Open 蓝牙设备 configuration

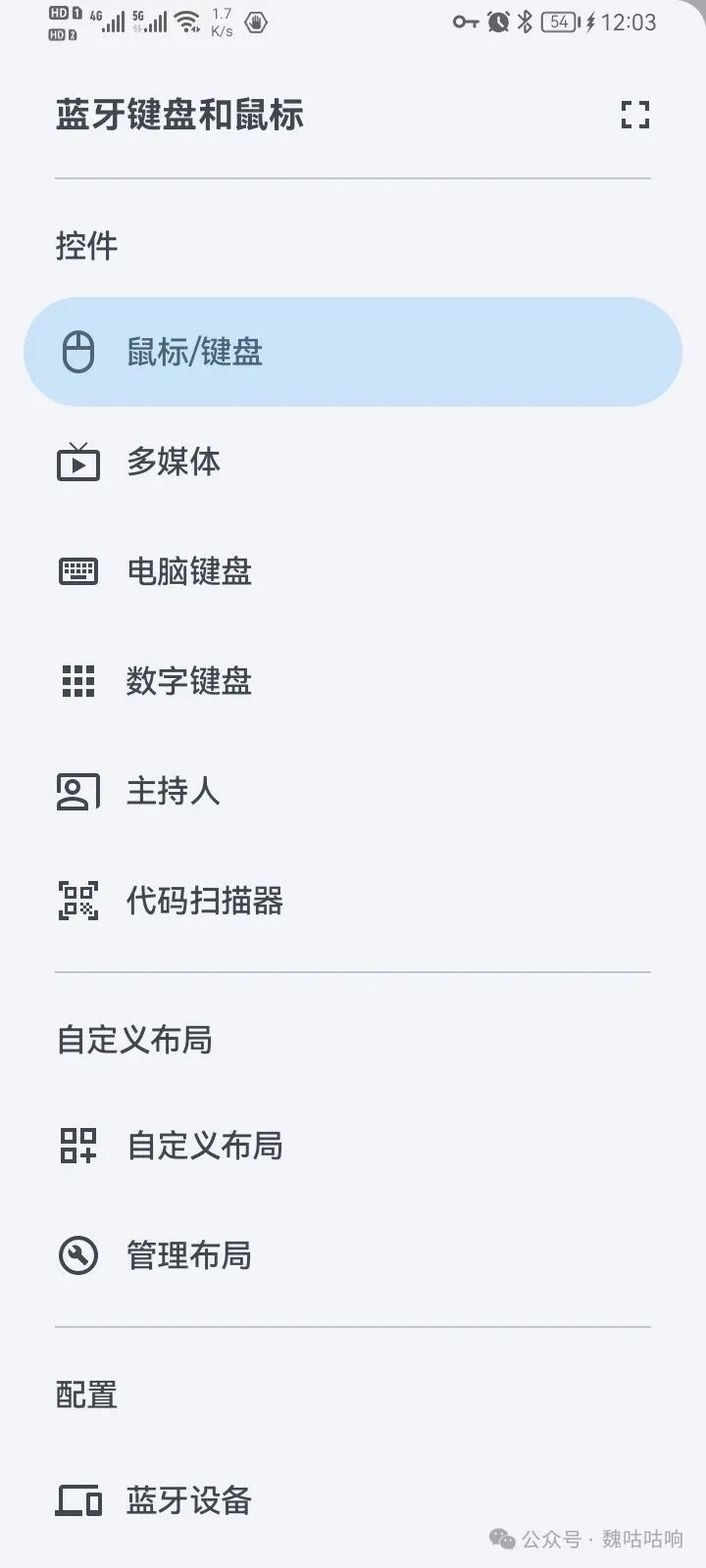pos(186,1499)
